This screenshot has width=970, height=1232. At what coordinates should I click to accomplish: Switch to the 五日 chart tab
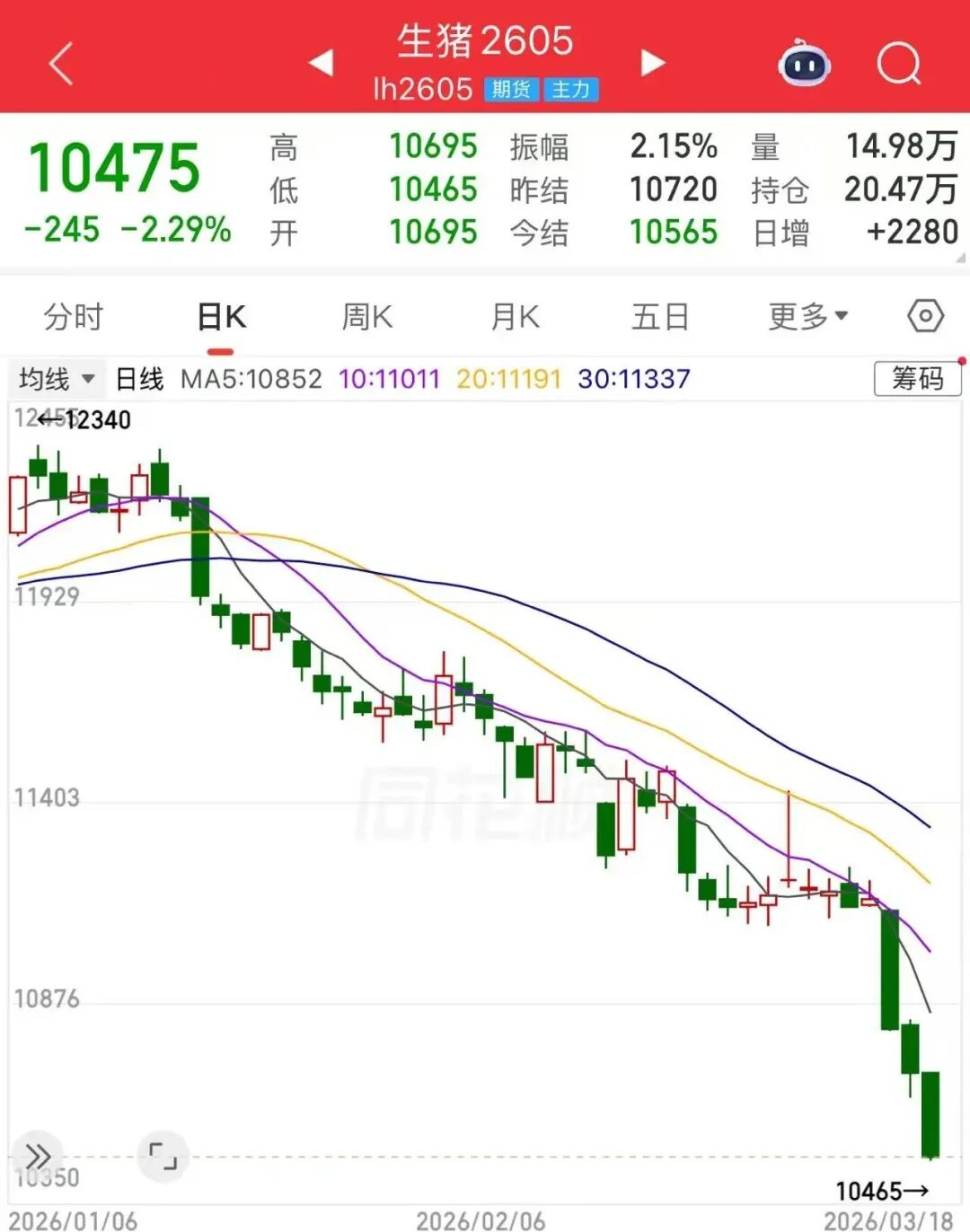coord(660,317)
